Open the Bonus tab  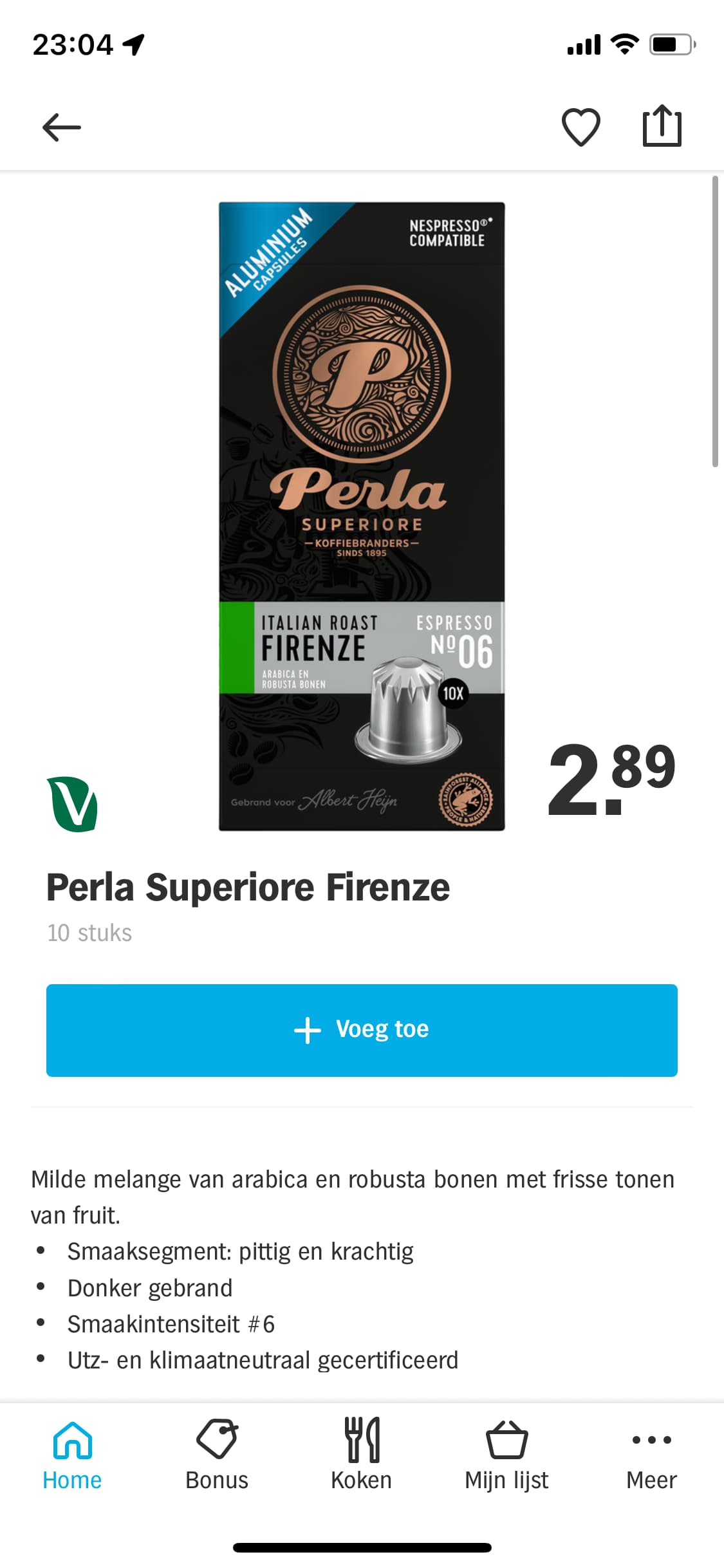(x=217, y=1456)
